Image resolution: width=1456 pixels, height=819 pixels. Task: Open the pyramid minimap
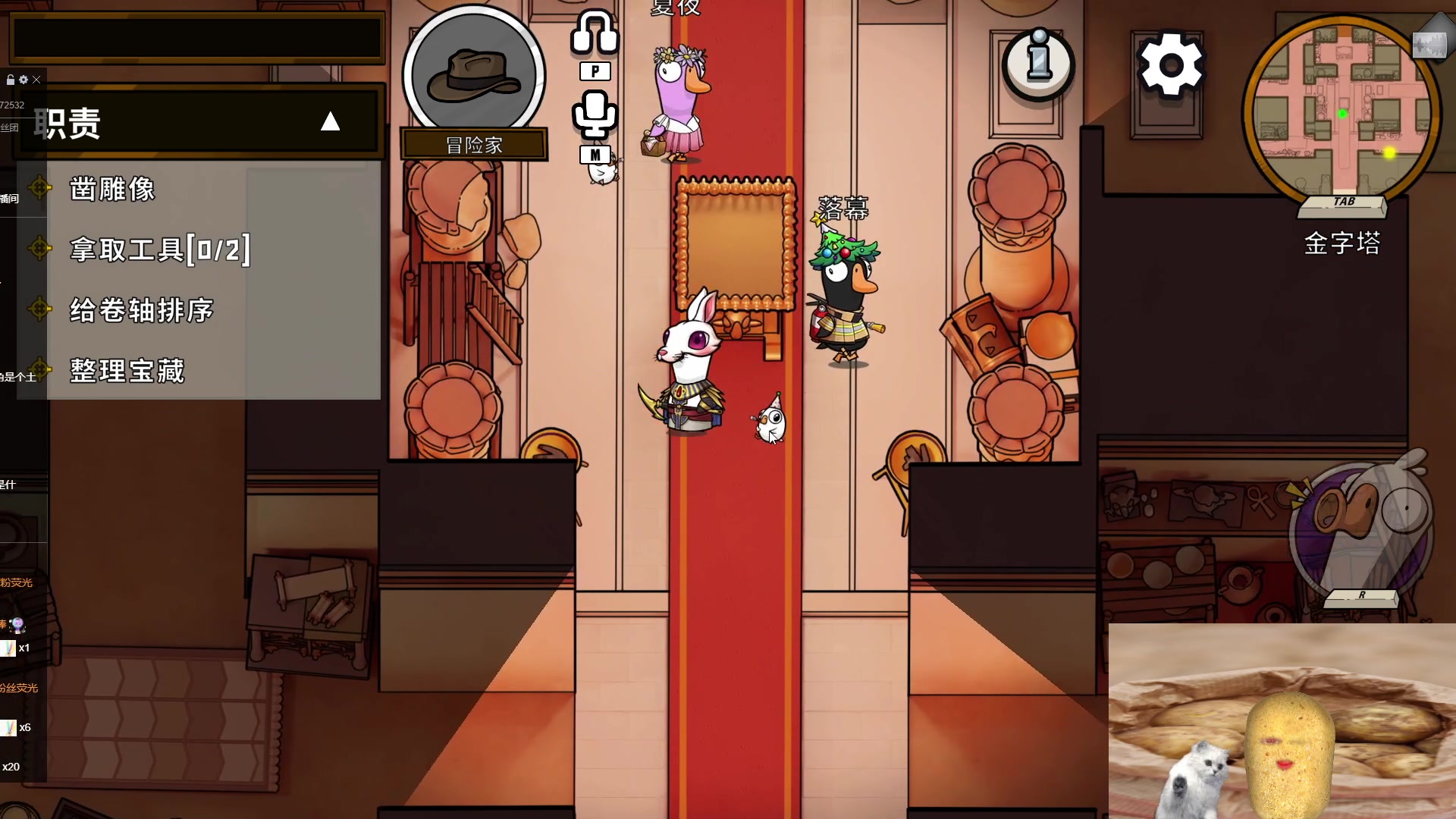click(x=1342, y=114)
